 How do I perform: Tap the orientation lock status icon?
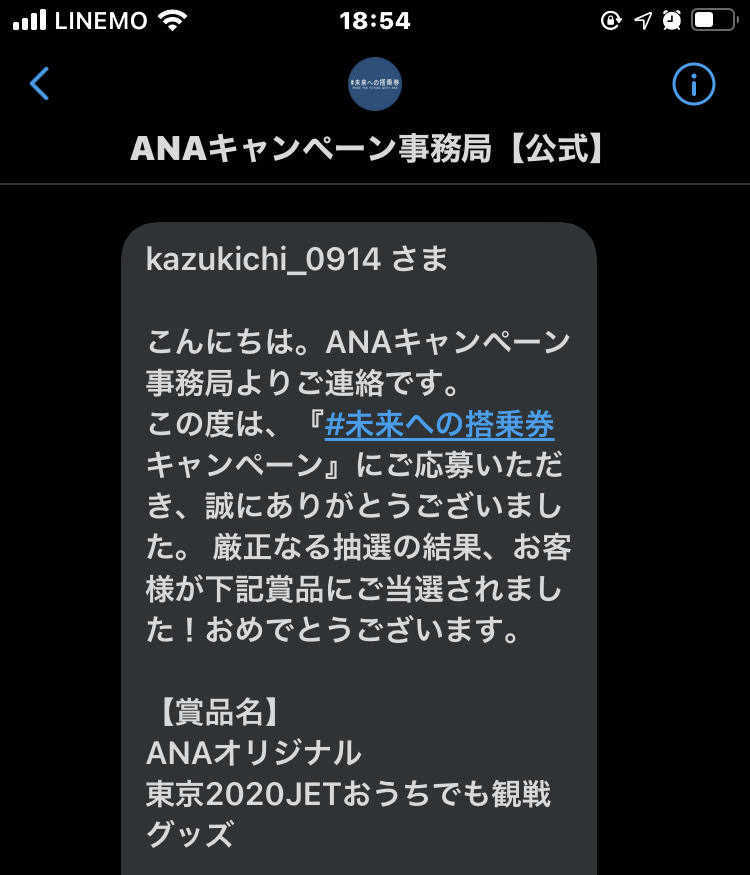point(611,19)
